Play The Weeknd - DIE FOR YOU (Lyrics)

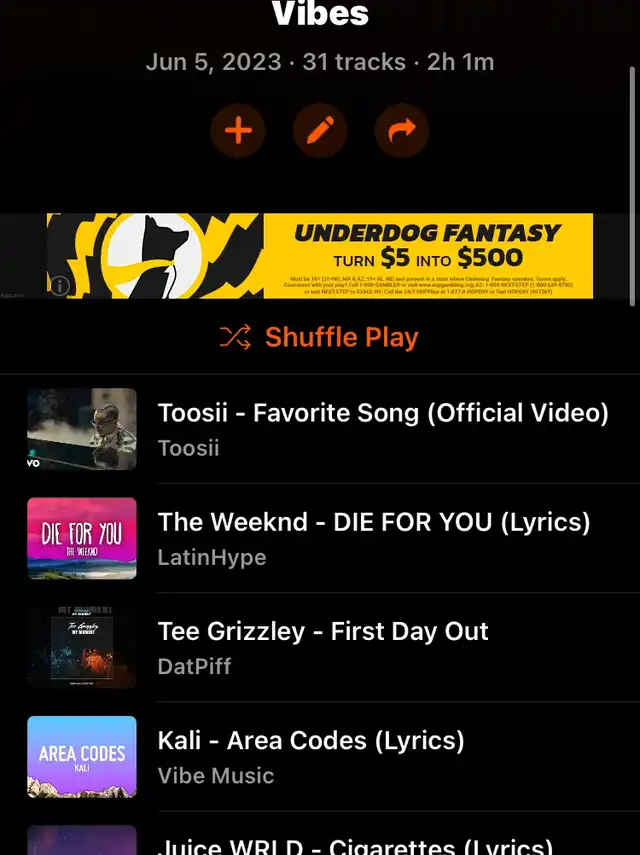[x=374, y=538]
